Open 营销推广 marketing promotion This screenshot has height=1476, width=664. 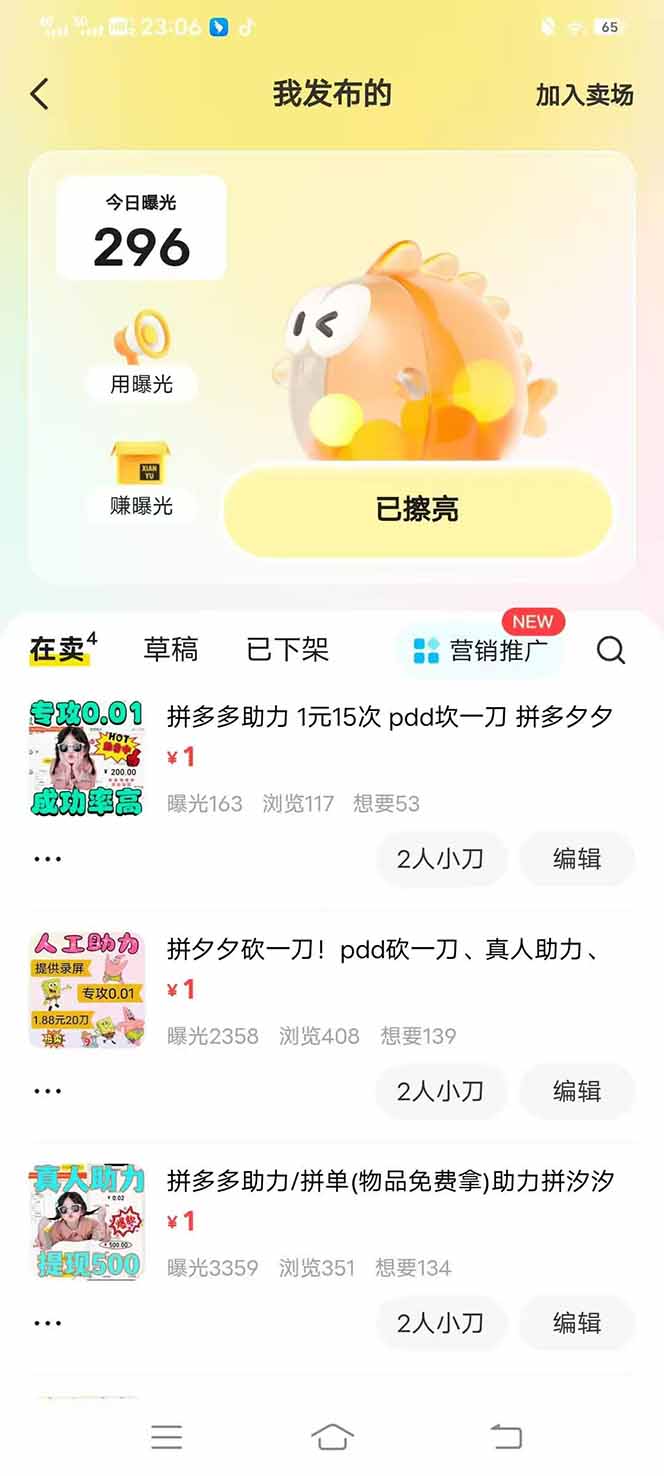[x=481, y=651]
